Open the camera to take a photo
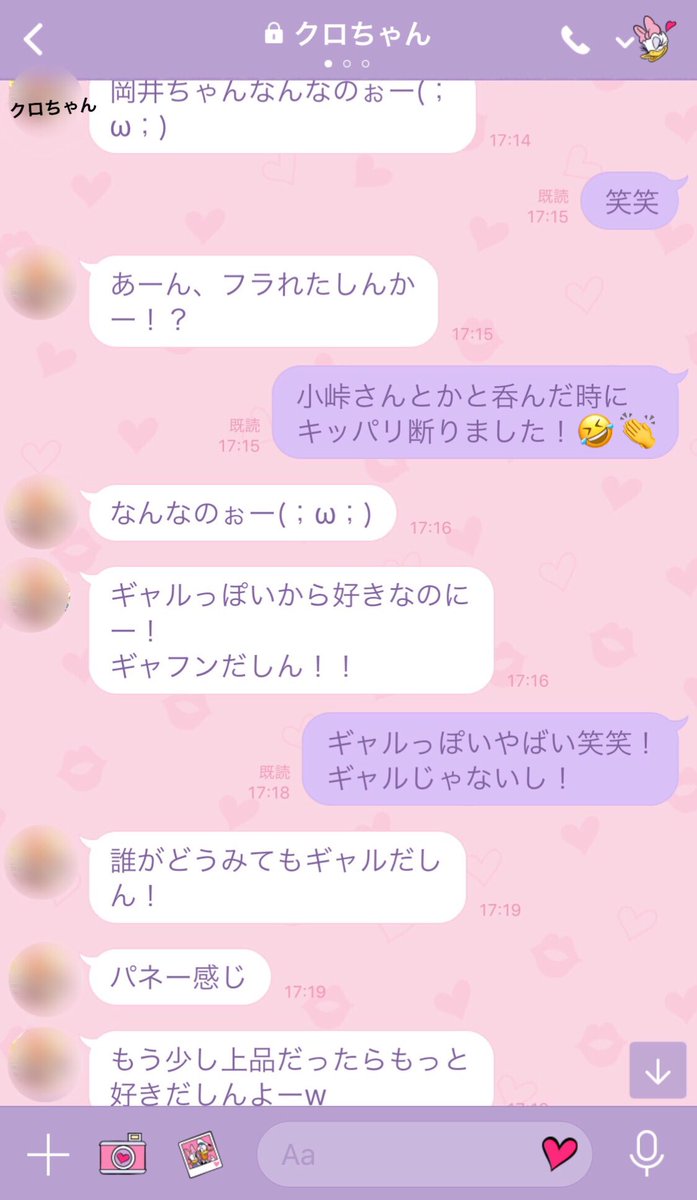The height and width of the screenshot is (1200, 697). [x=123, y=1155]
